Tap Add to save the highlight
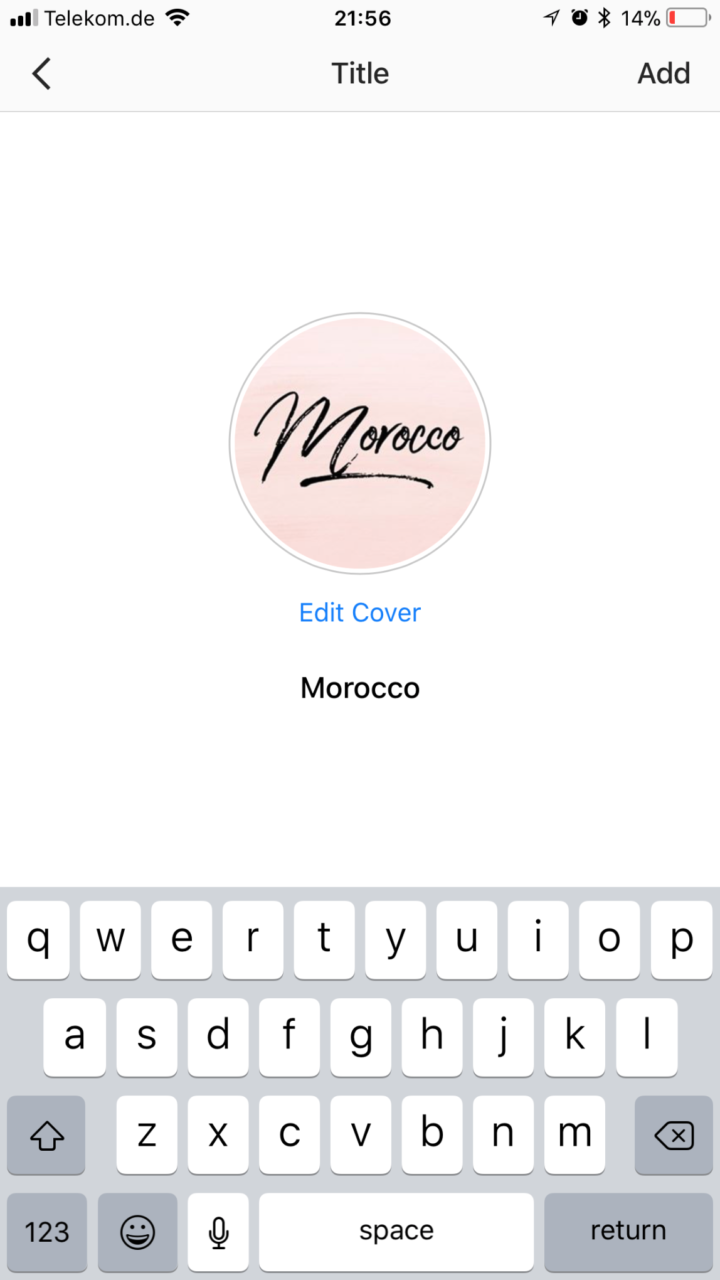Viewport: 720px width, 1280px height. click(x=663, y=74)
